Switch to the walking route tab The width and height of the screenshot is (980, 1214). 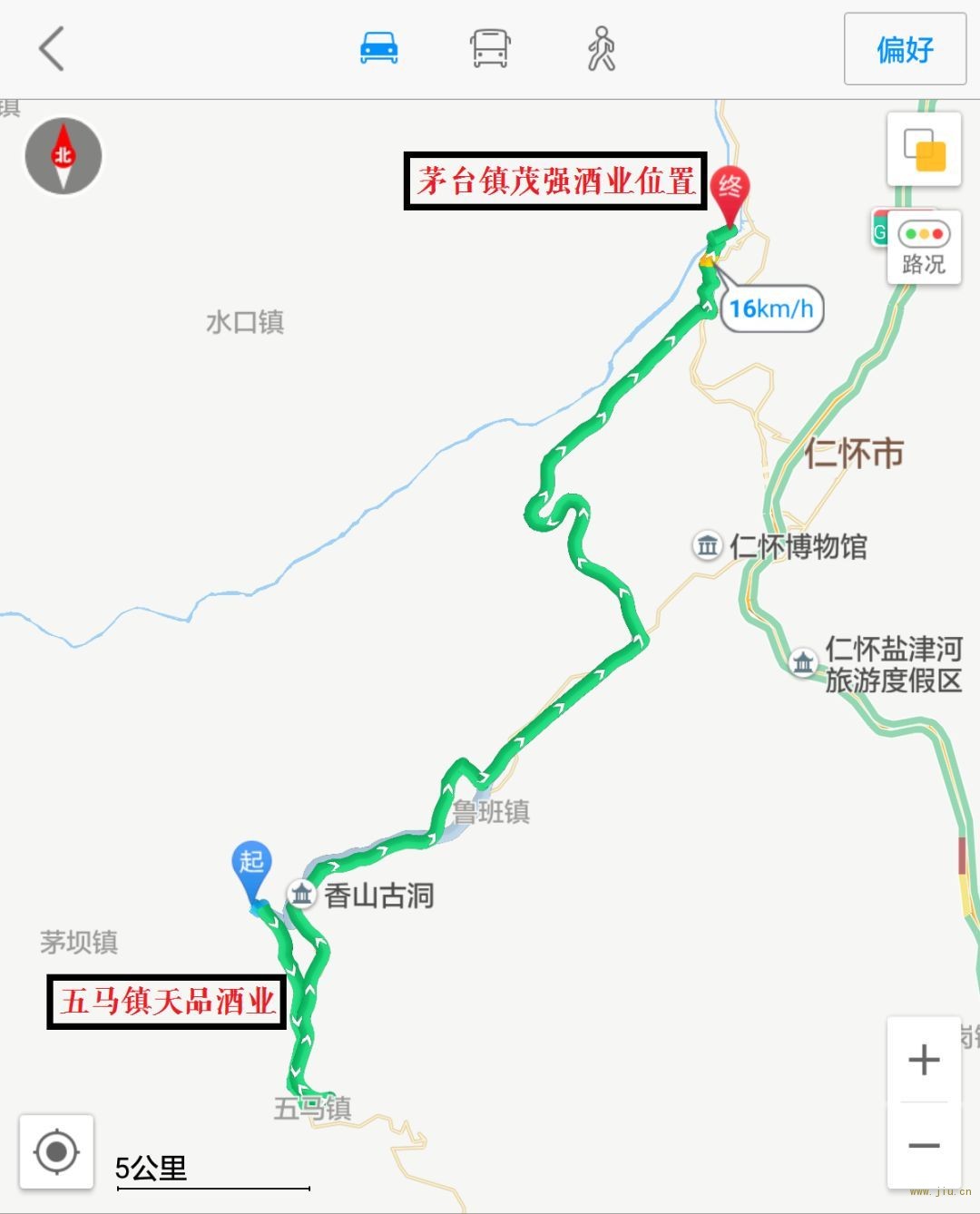(x=601, y=48)
